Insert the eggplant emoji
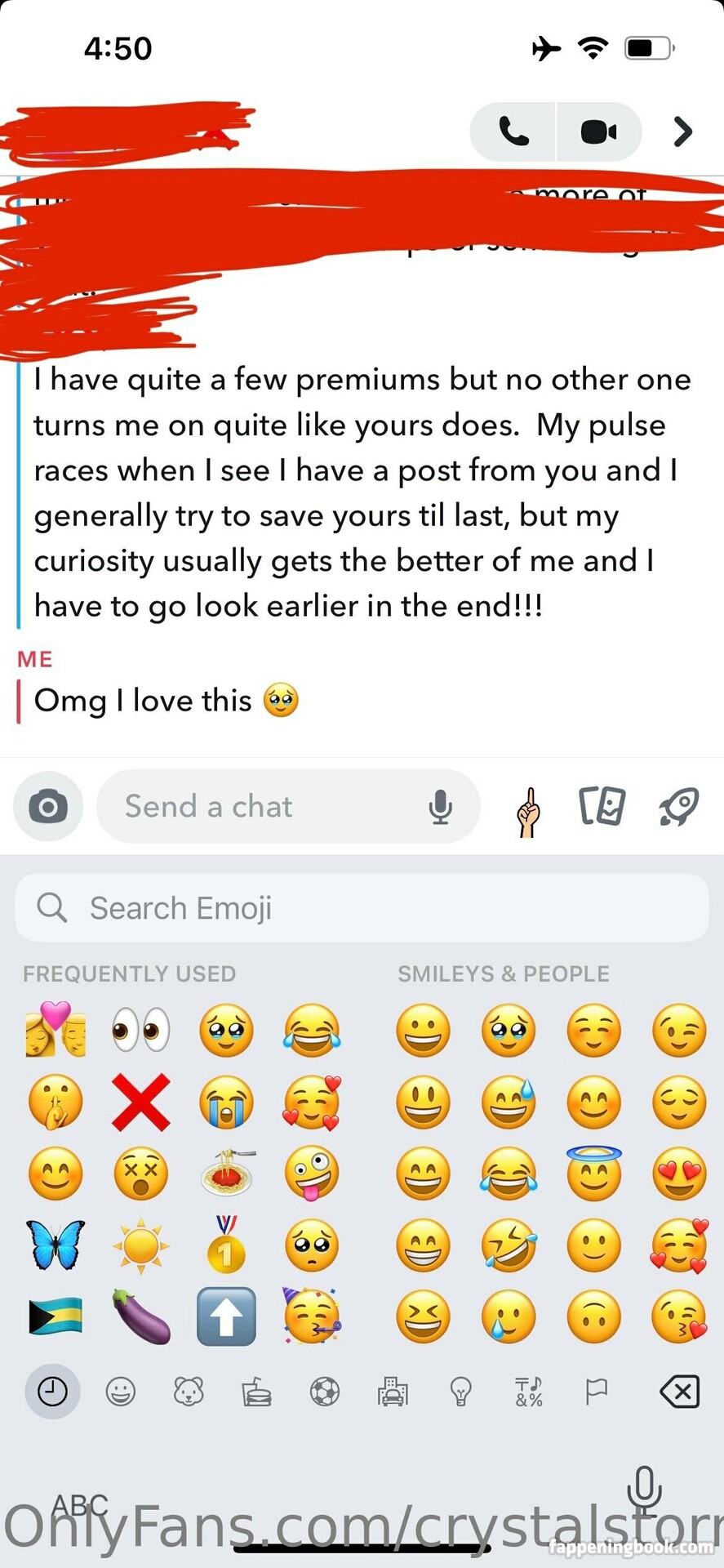Viewport: 724px width, 1568px height. click(140, 1316)
